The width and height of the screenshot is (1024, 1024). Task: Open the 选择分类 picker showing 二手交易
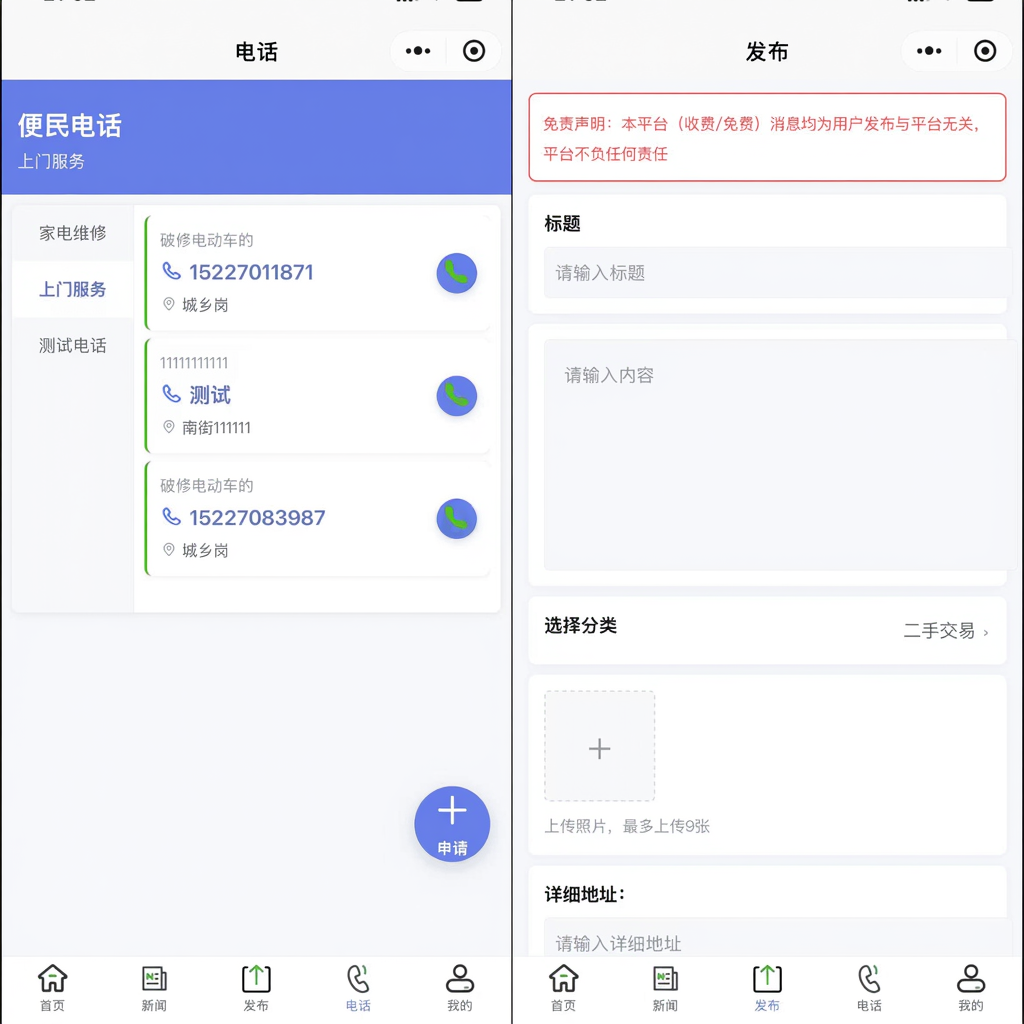pos(767,630)
